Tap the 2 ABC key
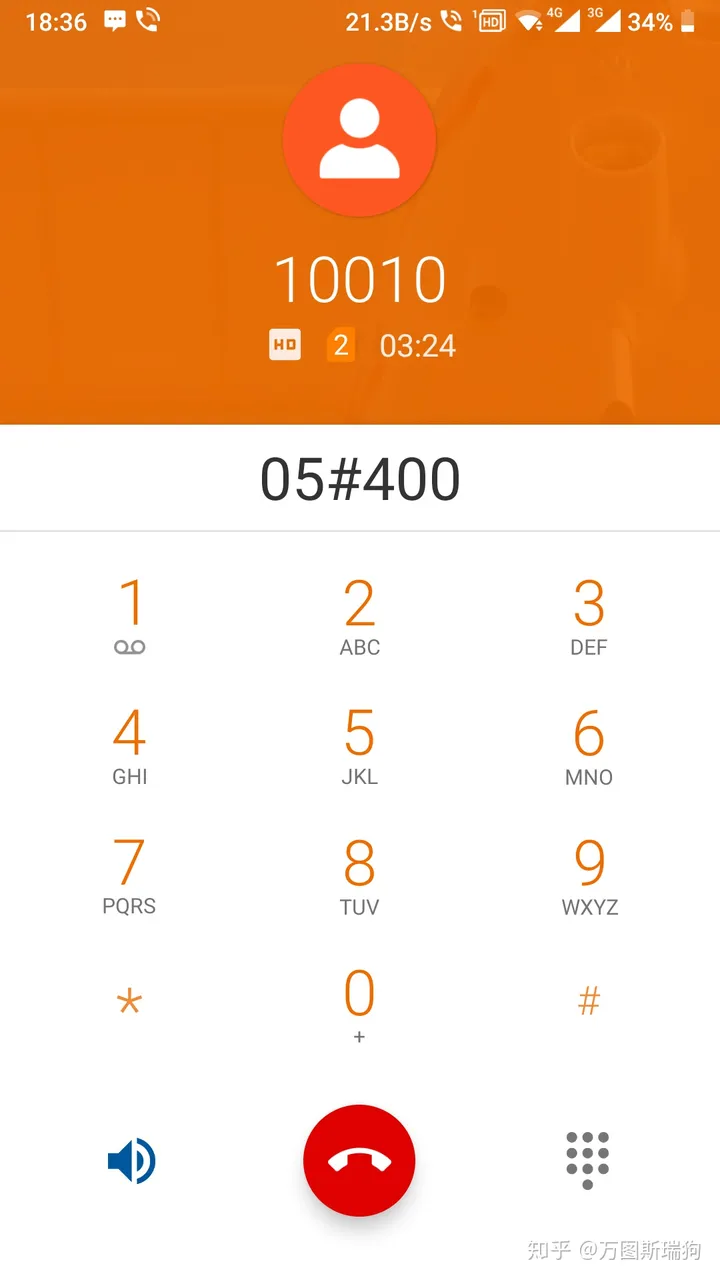The width and height of the screenshot is (720, 1280). tap(359, 615)
